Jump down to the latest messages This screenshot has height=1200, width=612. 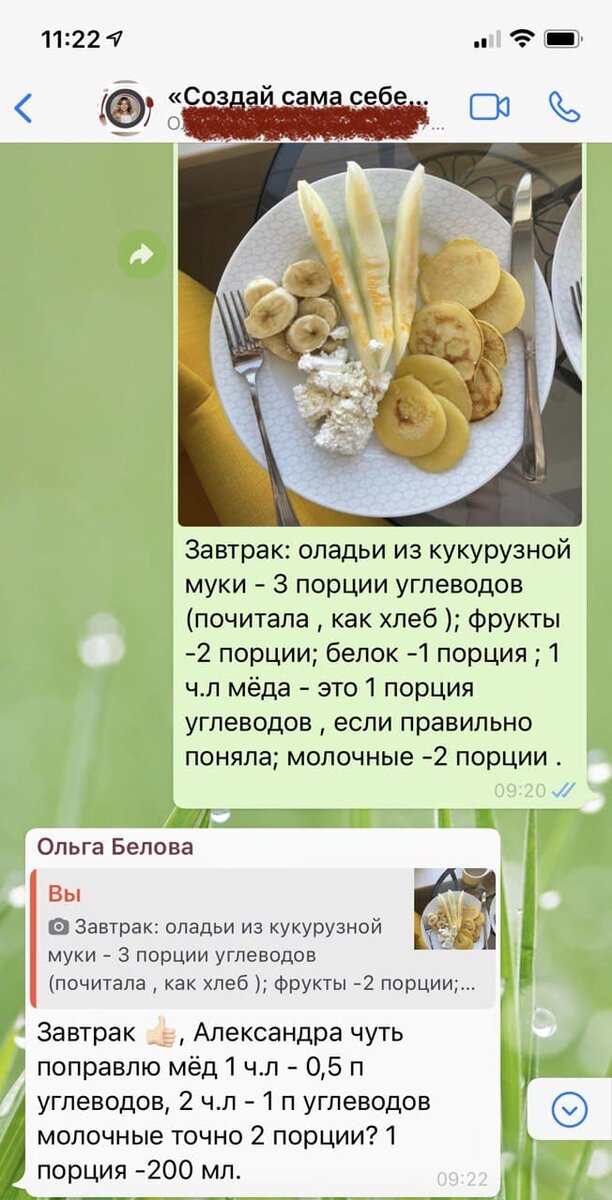click(569, 1109)
